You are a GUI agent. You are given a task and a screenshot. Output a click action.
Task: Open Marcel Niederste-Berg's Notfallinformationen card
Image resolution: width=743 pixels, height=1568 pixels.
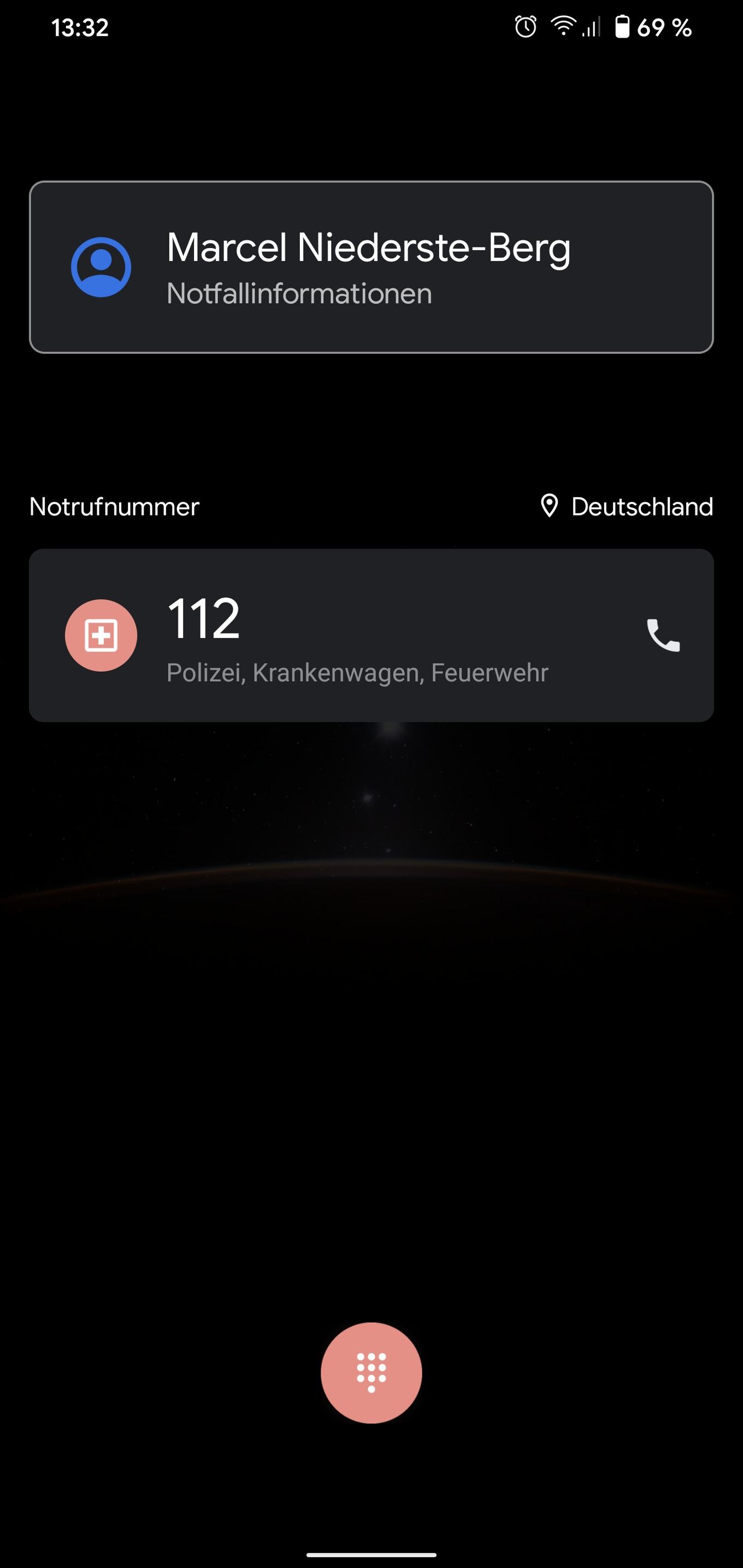371,267
